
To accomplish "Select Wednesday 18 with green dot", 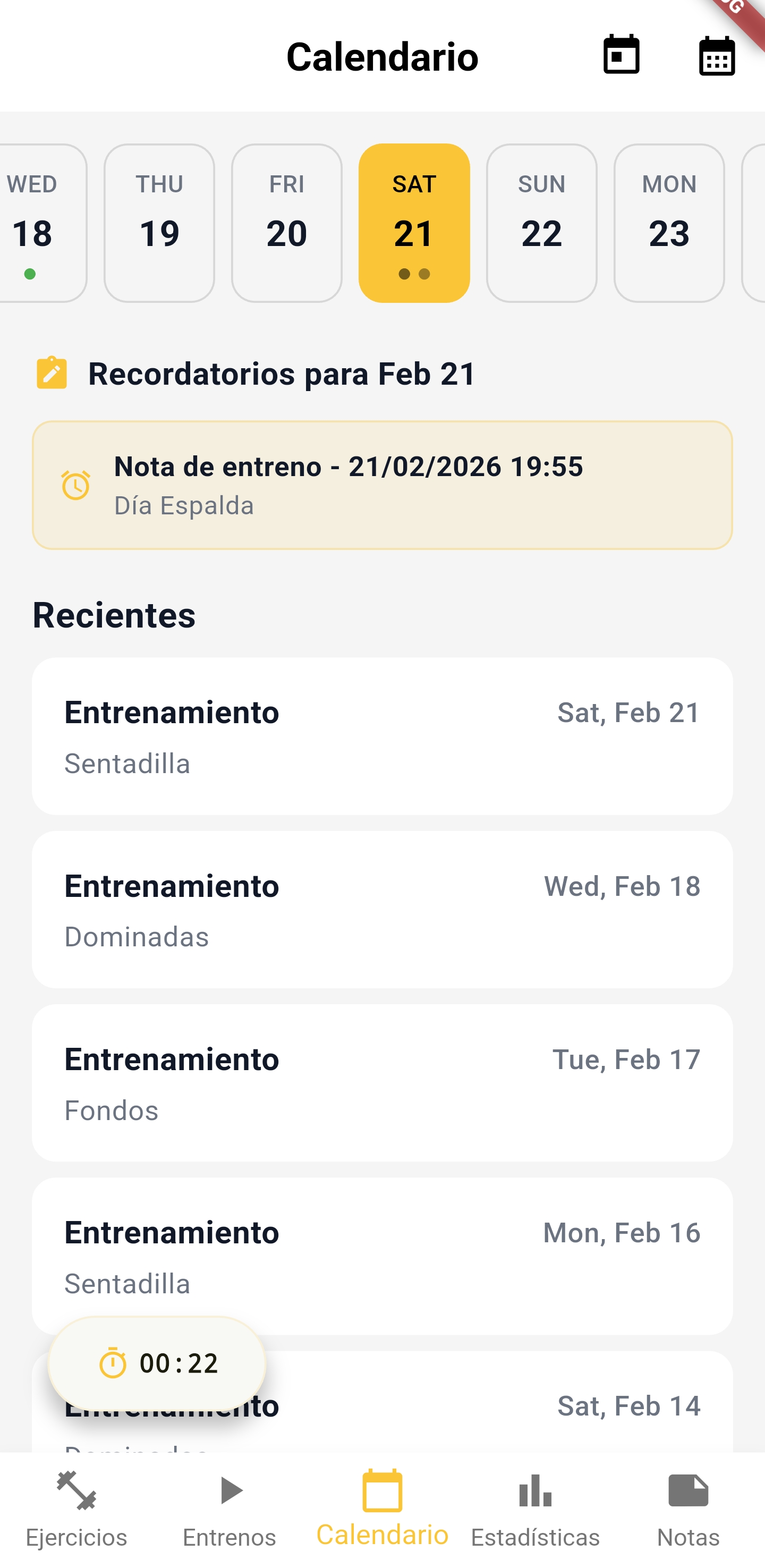I will pyautogui.click(x=33, y=222).
